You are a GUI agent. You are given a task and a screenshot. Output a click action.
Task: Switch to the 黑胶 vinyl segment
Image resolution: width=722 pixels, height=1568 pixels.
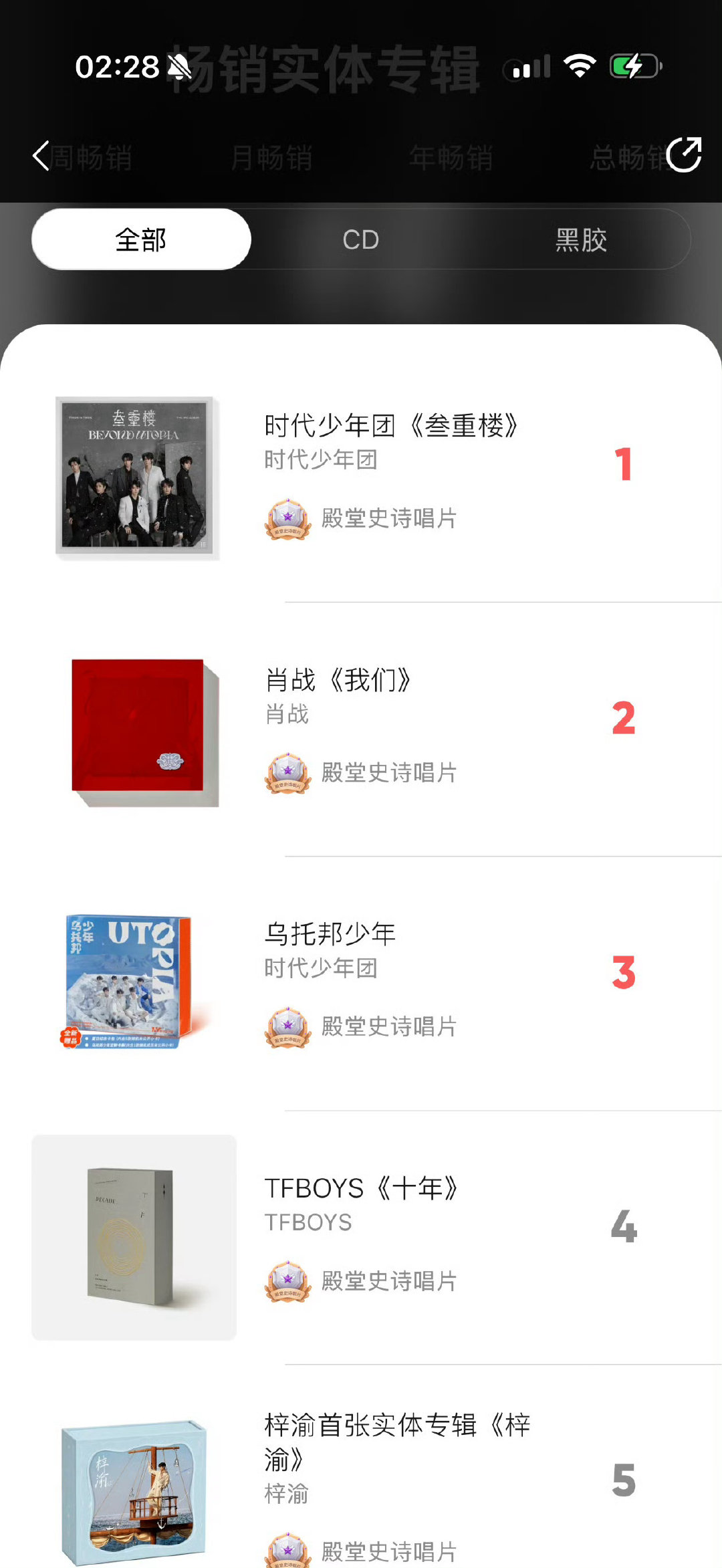tap(581, 239)
